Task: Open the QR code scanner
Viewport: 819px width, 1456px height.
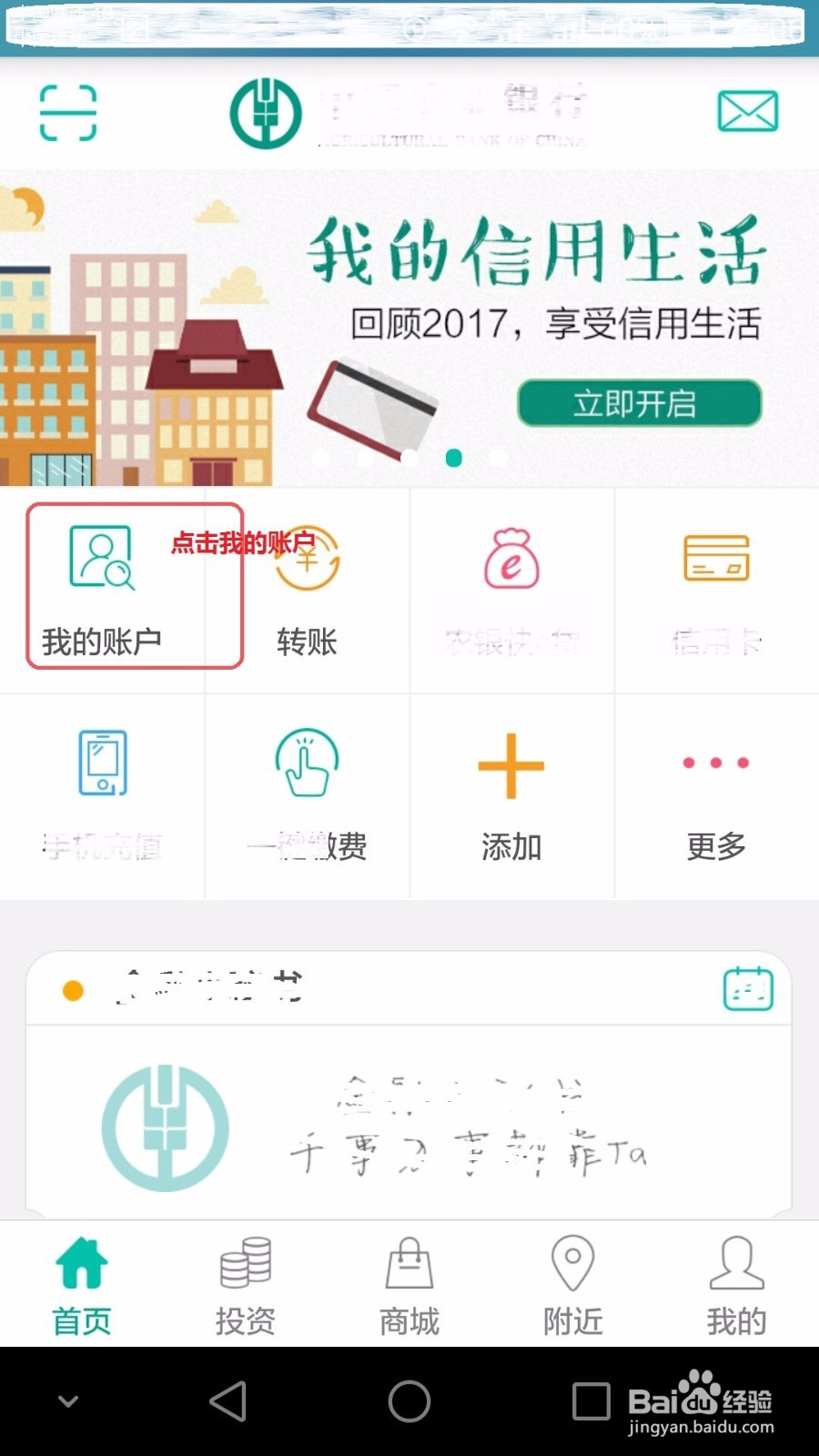Action: coord(69,112)
